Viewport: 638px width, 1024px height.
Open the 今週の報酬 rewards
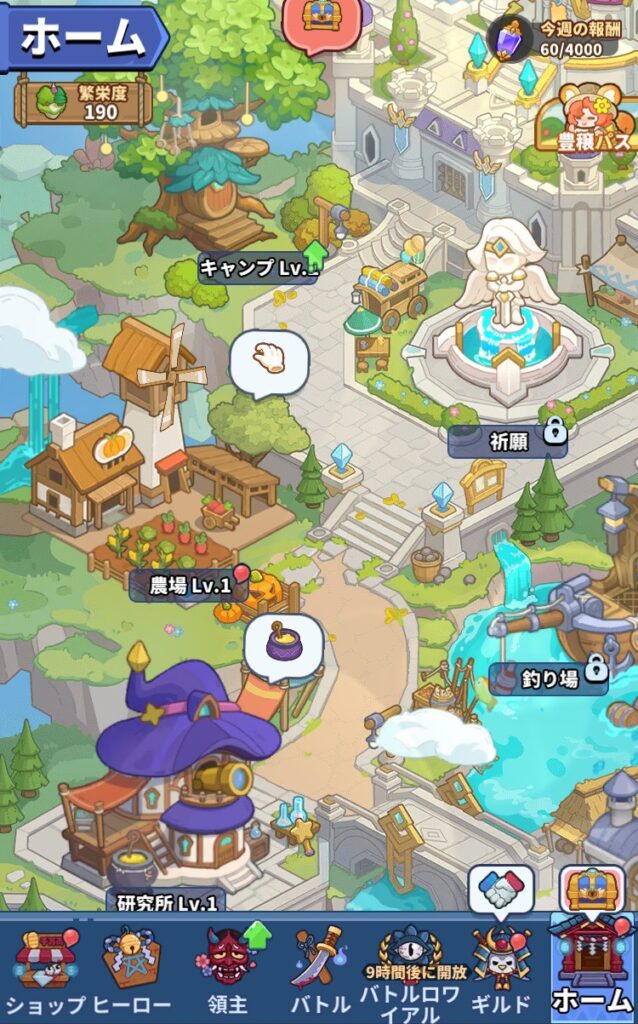(560, 38)
